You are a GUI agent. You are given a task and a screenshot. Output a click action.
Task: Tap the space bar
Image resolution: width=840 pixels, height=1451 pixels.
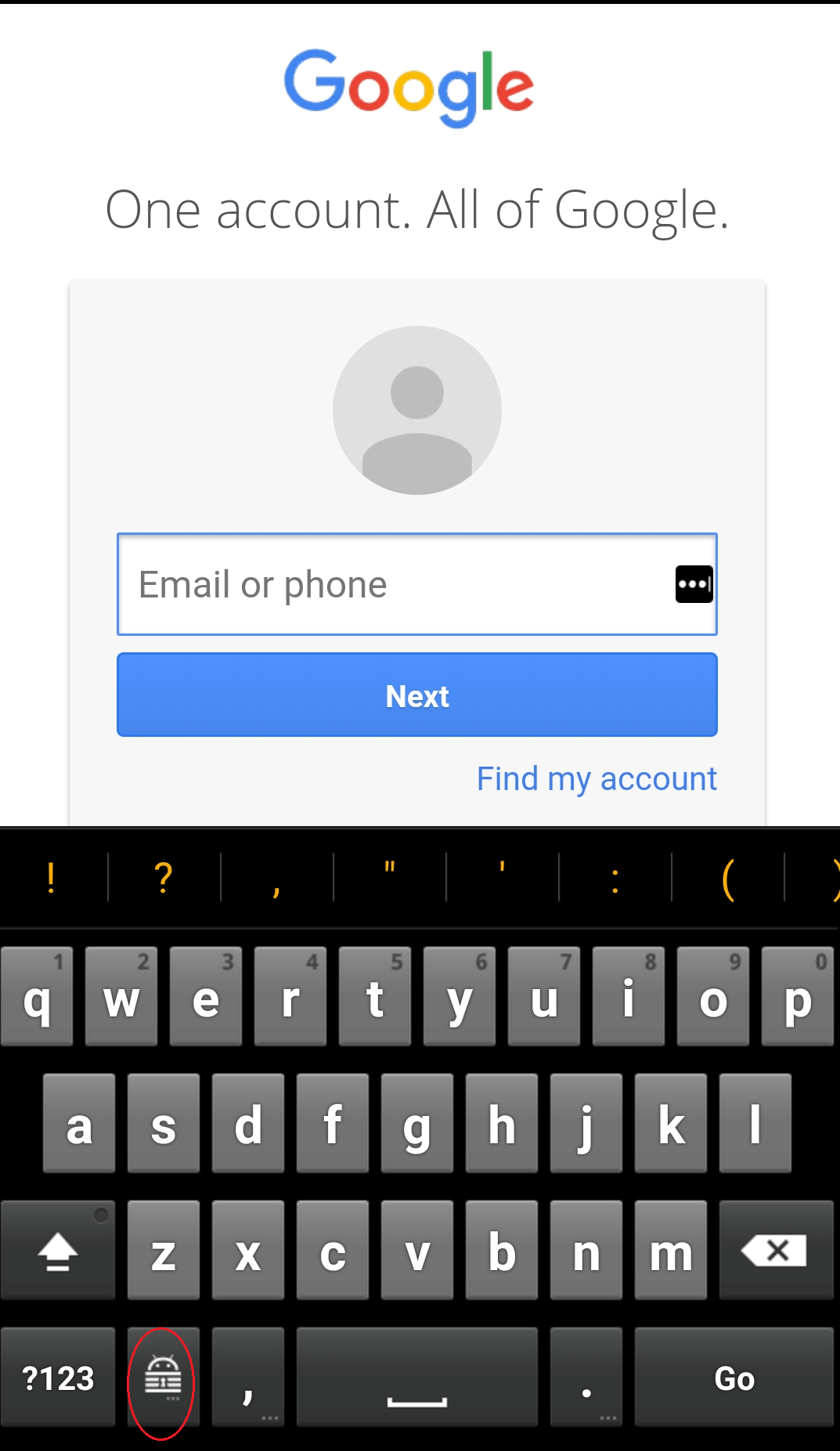(x=416, y=1377)
